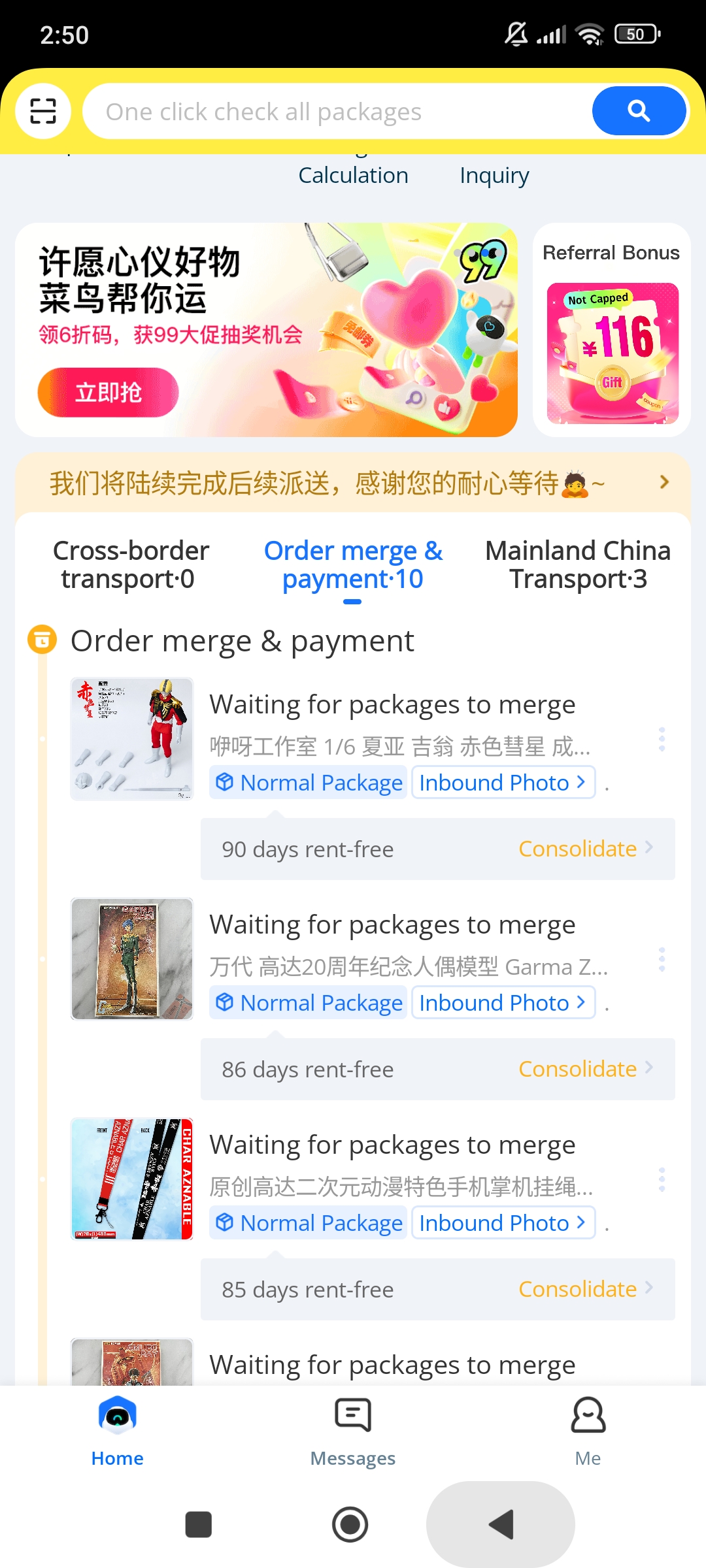Switch to Cross-border transport tab
The height and width of the screenshot is (1568, 706).
click(x=131, y=564)
